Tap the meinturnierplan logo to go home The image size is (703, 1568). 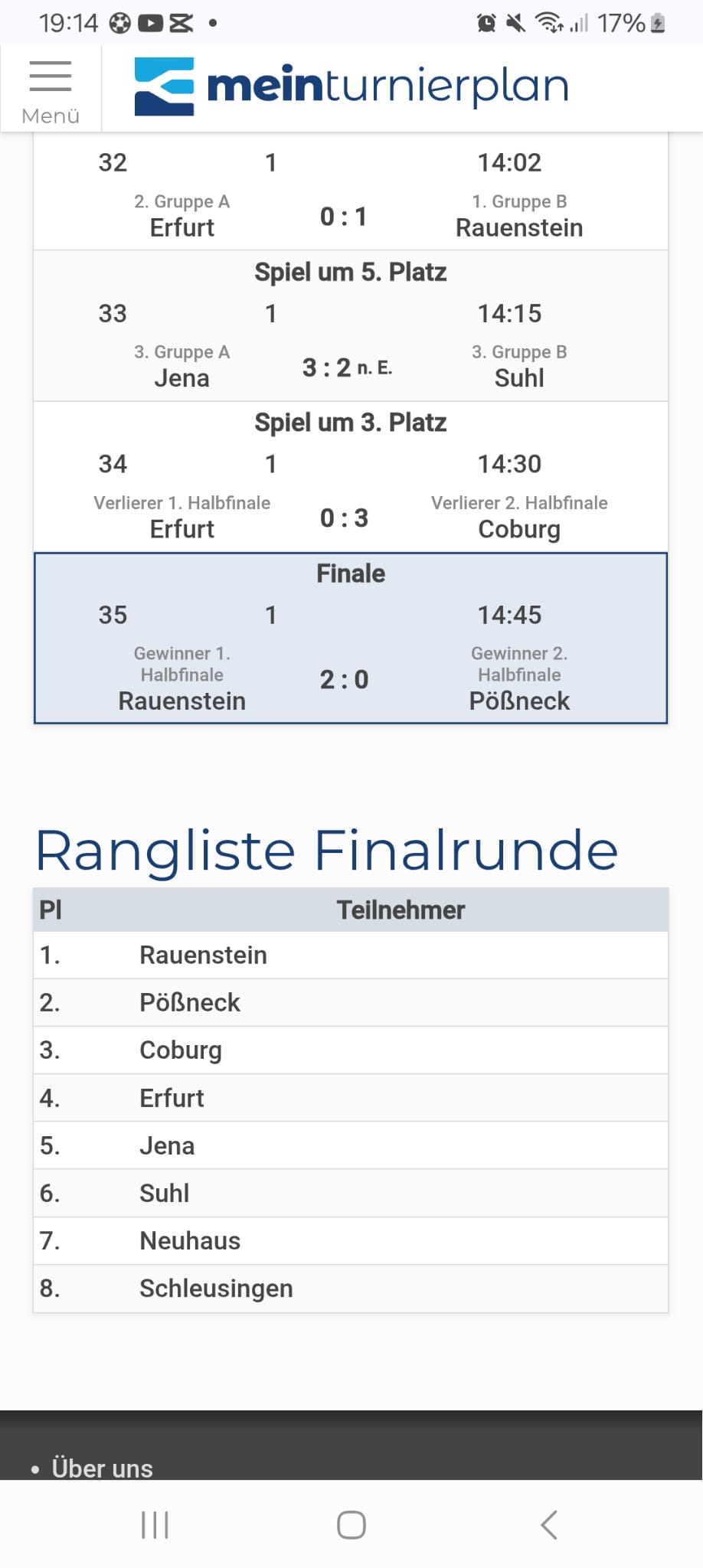point(351,87)
